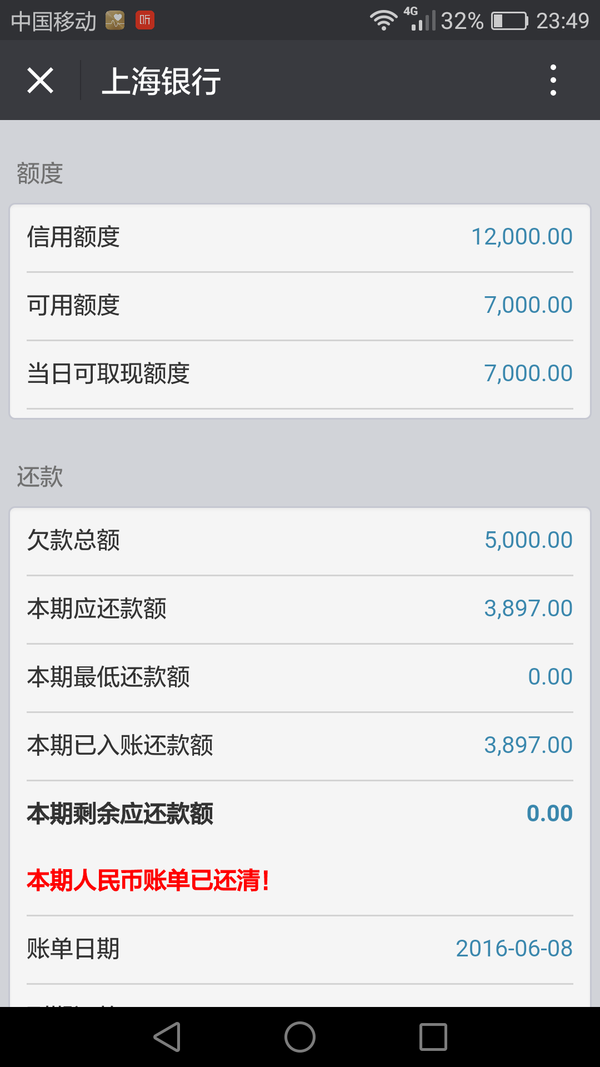Open the three-dot overflow menu
This screenshot has height=1067, width=600.
click(553, 80)
